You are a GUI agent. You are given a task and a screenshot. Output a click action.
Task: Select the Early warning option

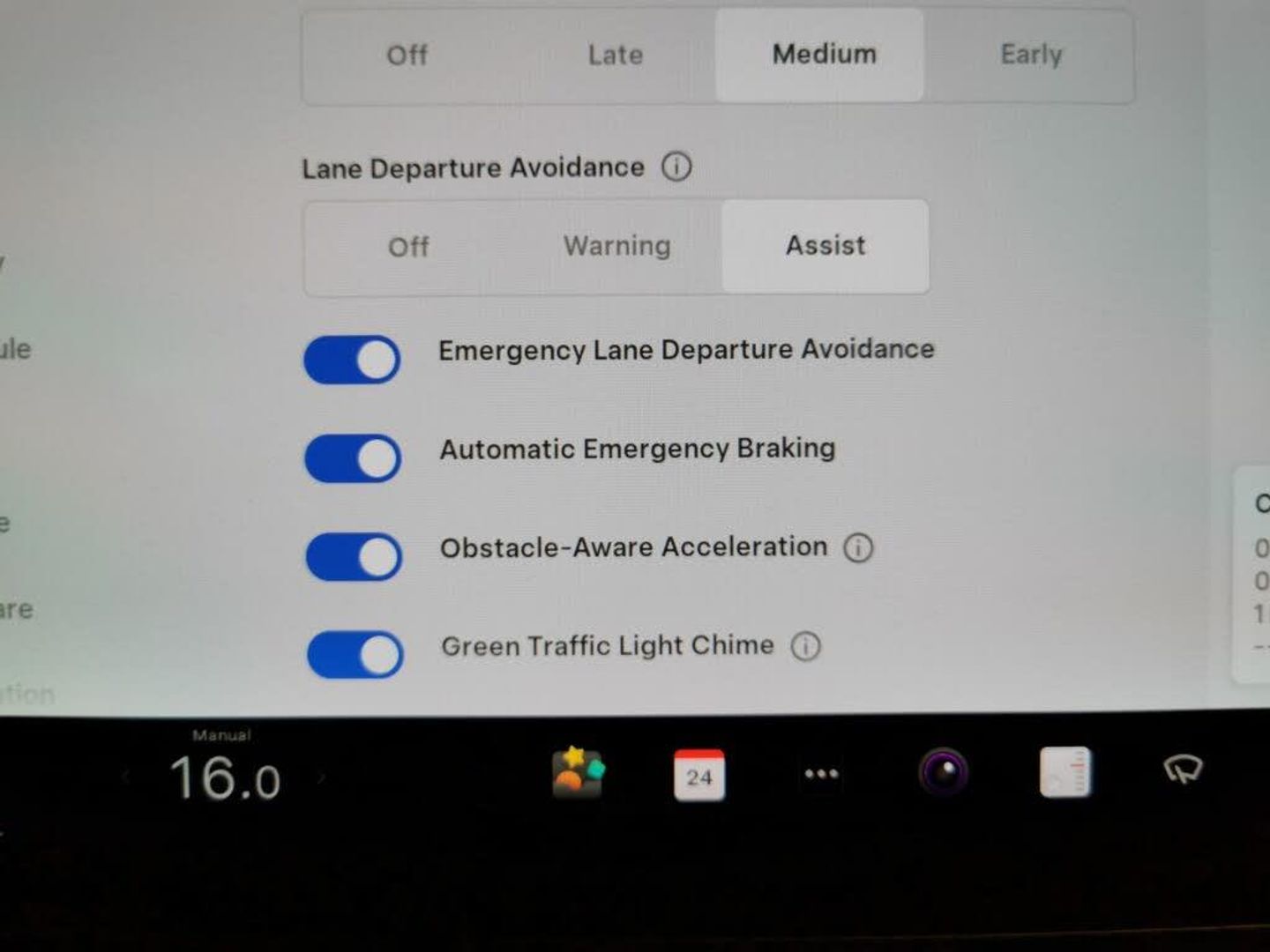pyautogui.click(x=1030, y=55)
